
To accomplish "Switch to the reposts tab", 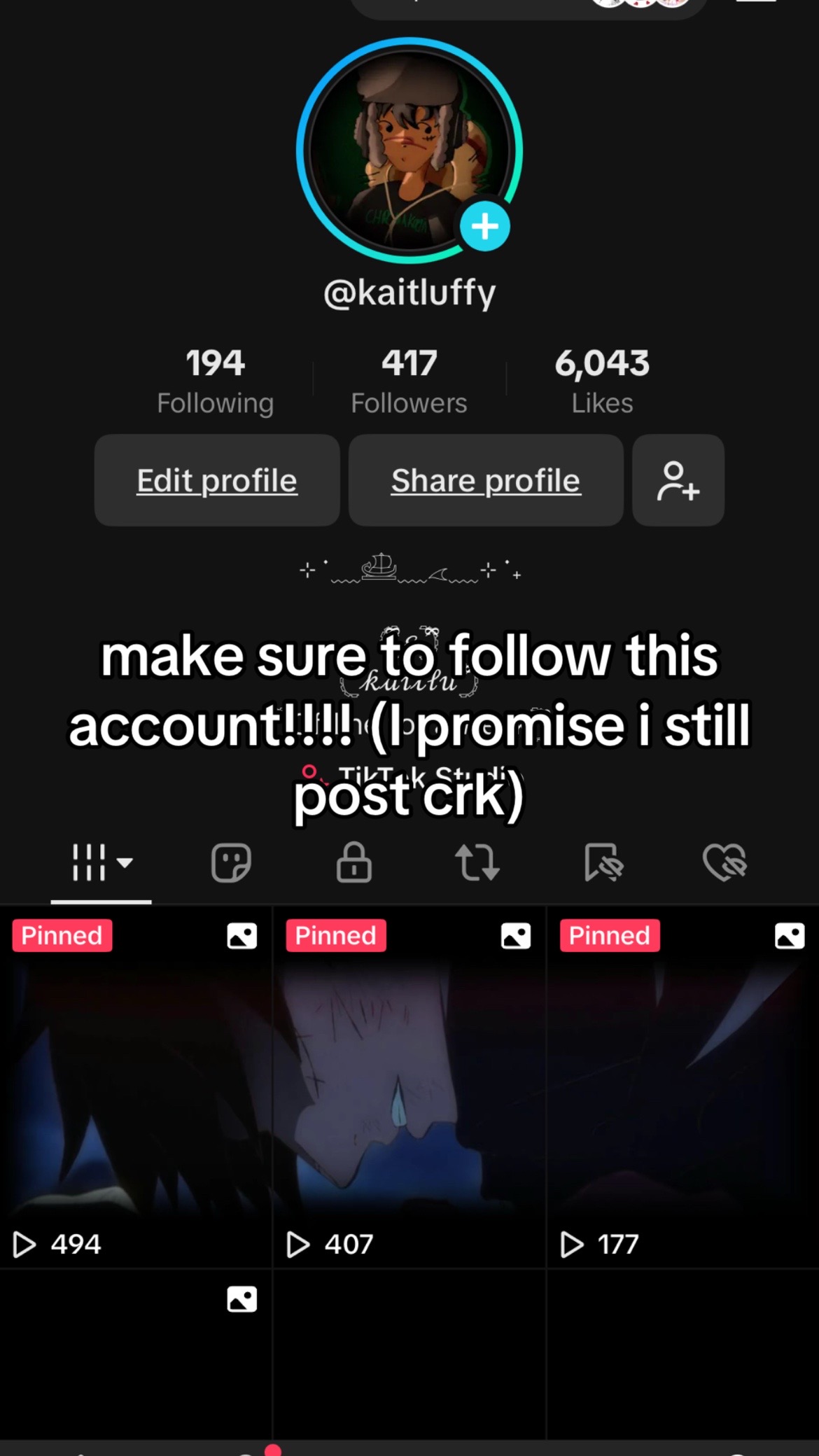I will tap(477, 862).
